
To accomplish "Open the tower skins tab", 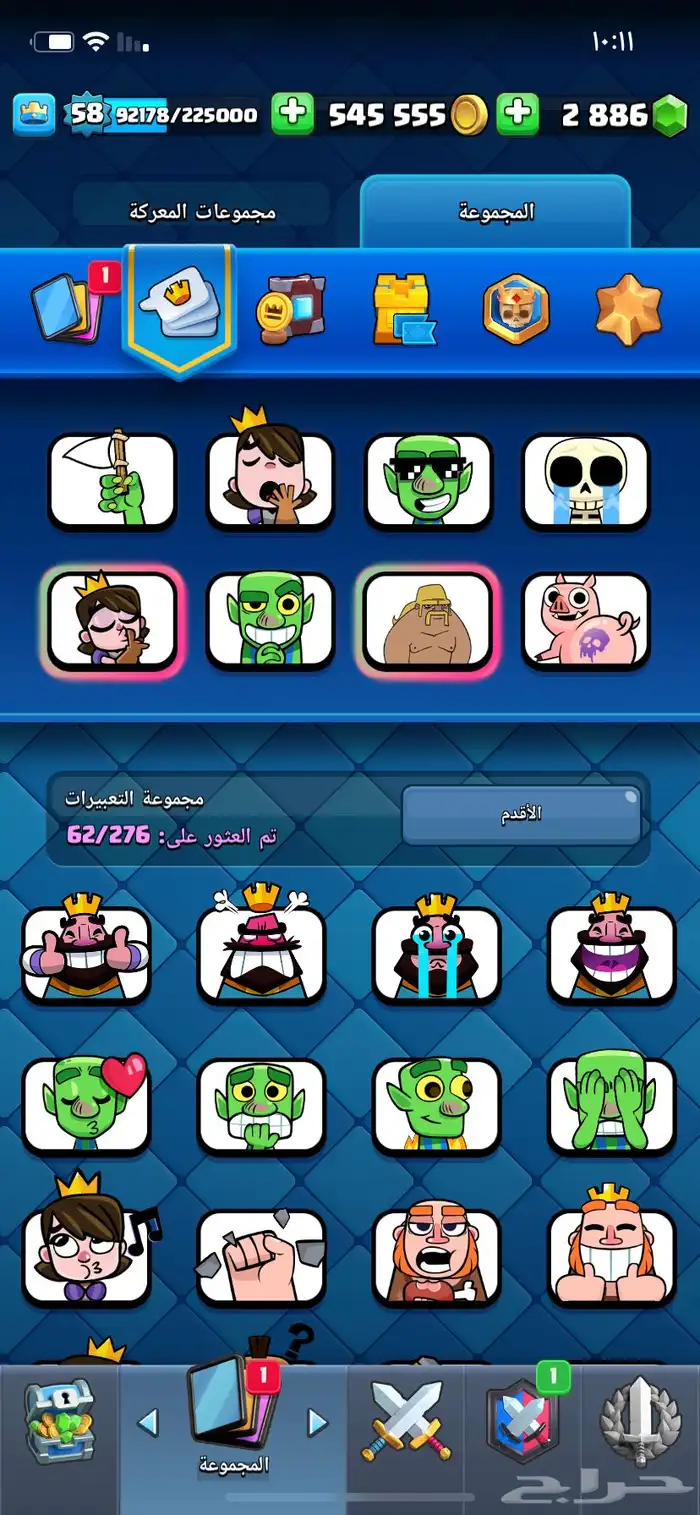I will pyautogui.click(x=403, y=309).
